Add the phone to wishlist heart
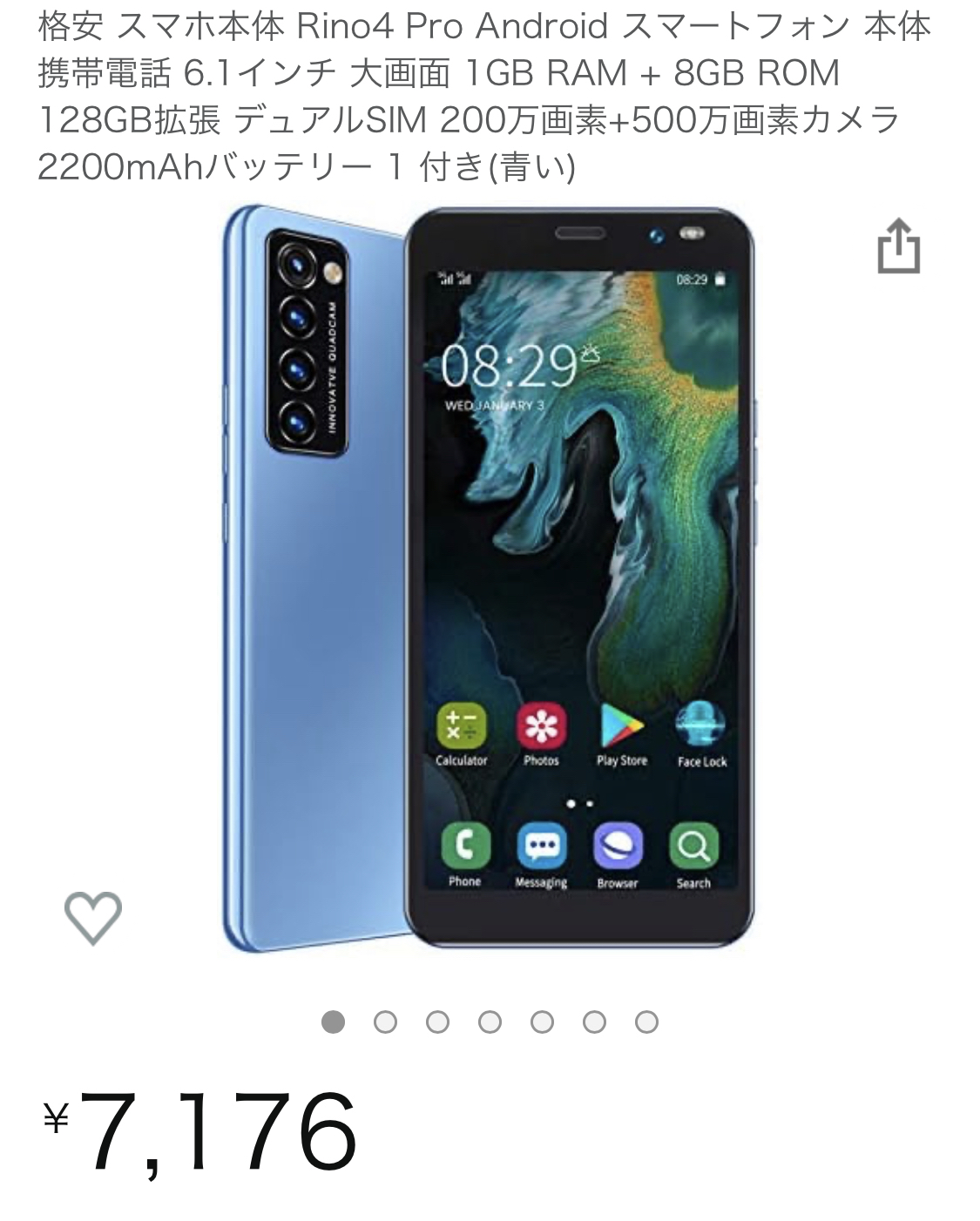Screen dimensions: 980x1221 pos(92,917)
